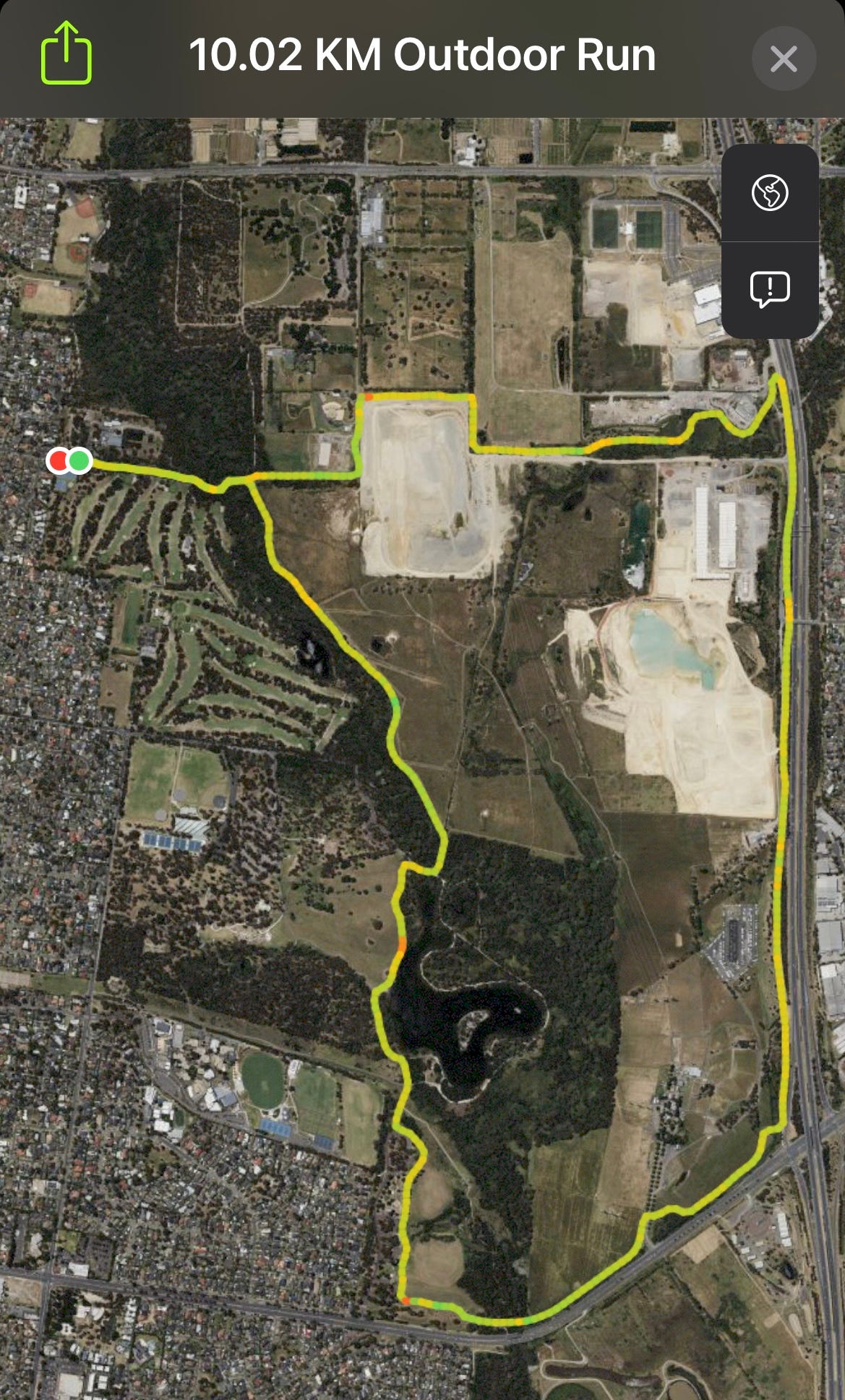The width and height of the screenshot is (845, 1400).
Task: Share the outdoor run route
Action: pyautogui.click(x=66, y=53)
